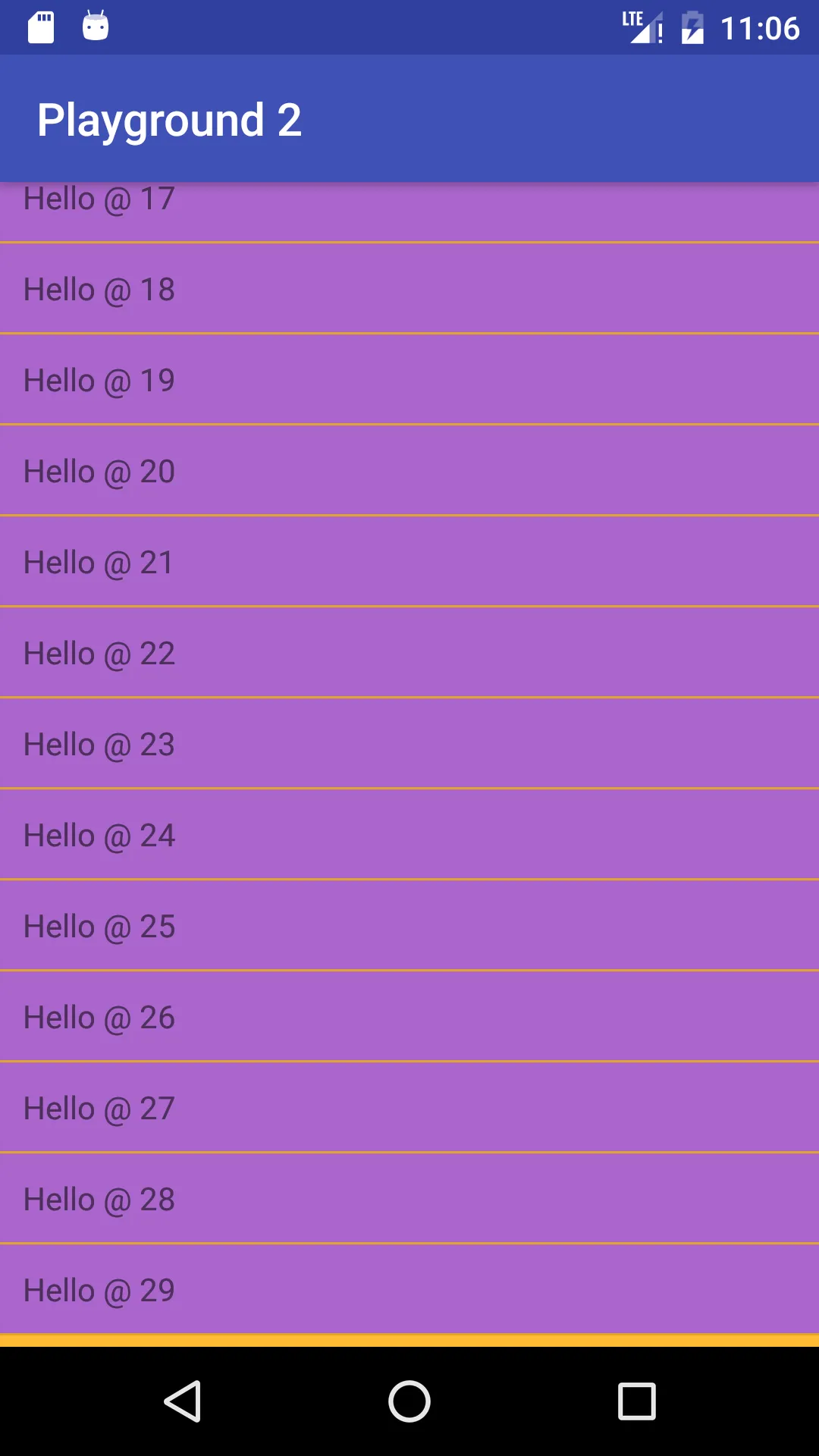Choose the row labeled Hello @ 21
The height and width of the screenshot is (1456, 819).
coord(409,562)
